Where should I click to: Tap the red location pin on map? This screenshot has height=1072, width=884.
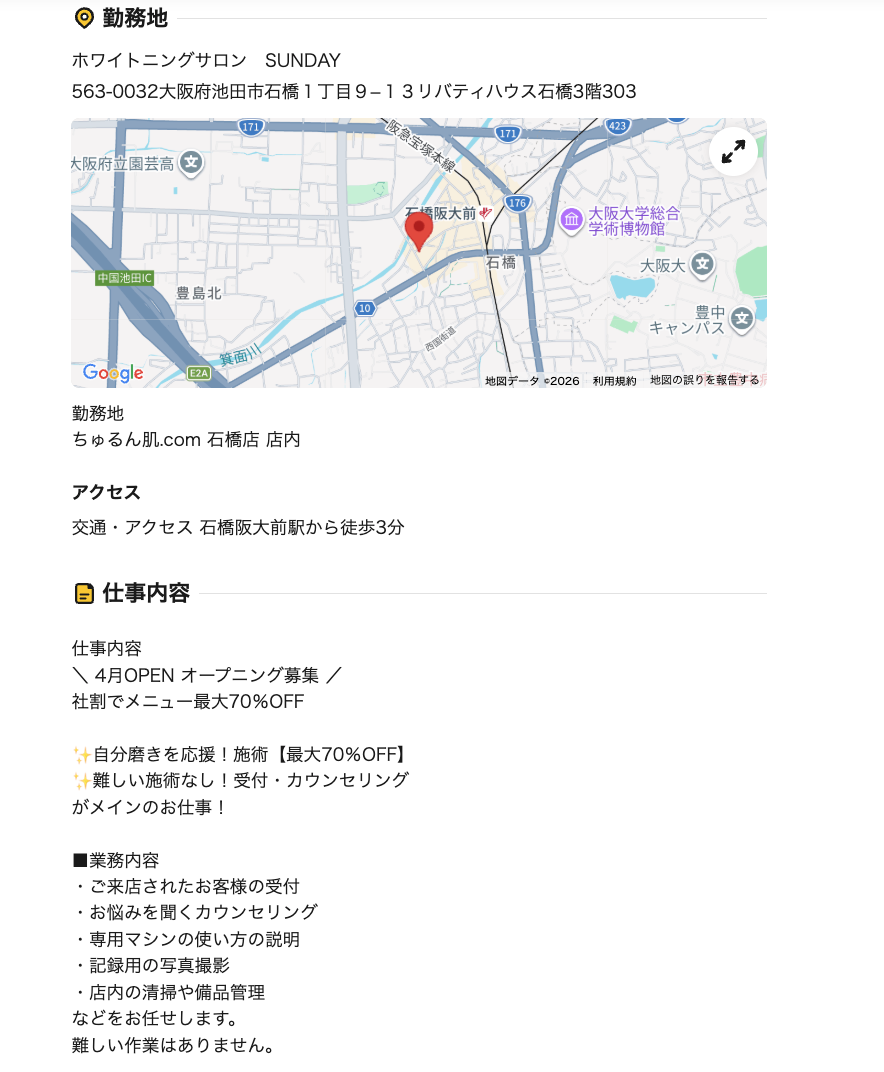coord(418,229)
